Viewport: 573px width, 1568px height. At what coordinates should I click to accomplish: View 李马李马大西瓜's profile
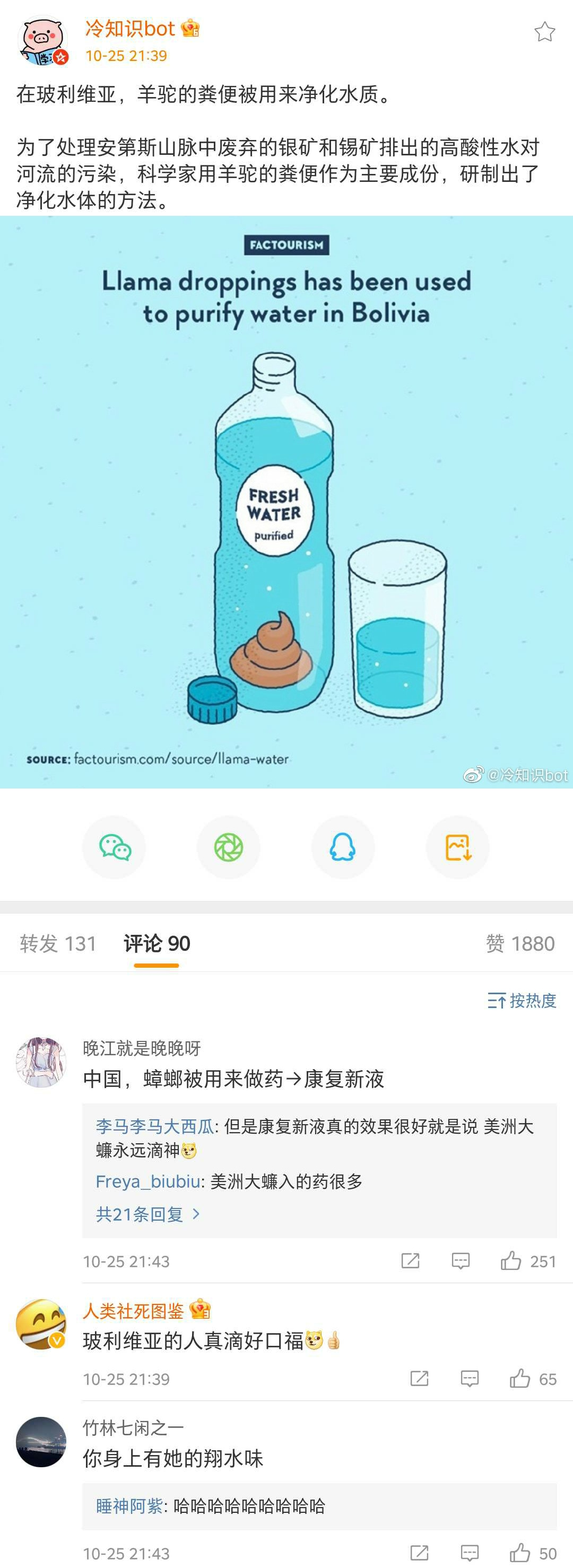pos(155,1127)
